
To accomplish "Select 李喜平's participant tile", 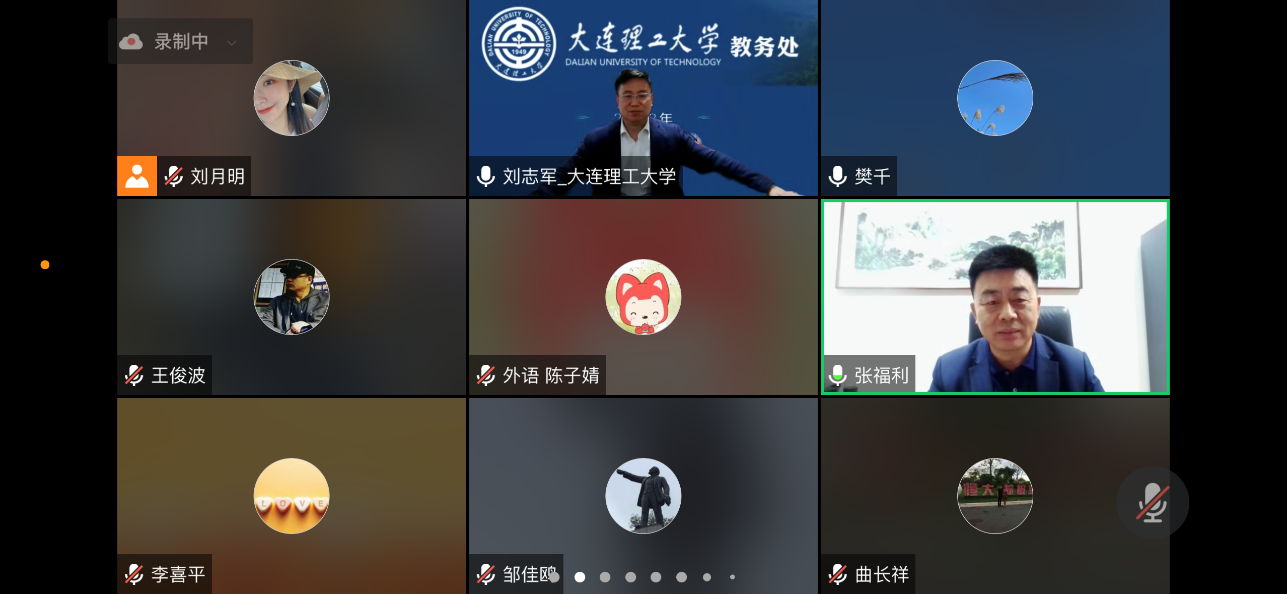I will tap(291, 495).
